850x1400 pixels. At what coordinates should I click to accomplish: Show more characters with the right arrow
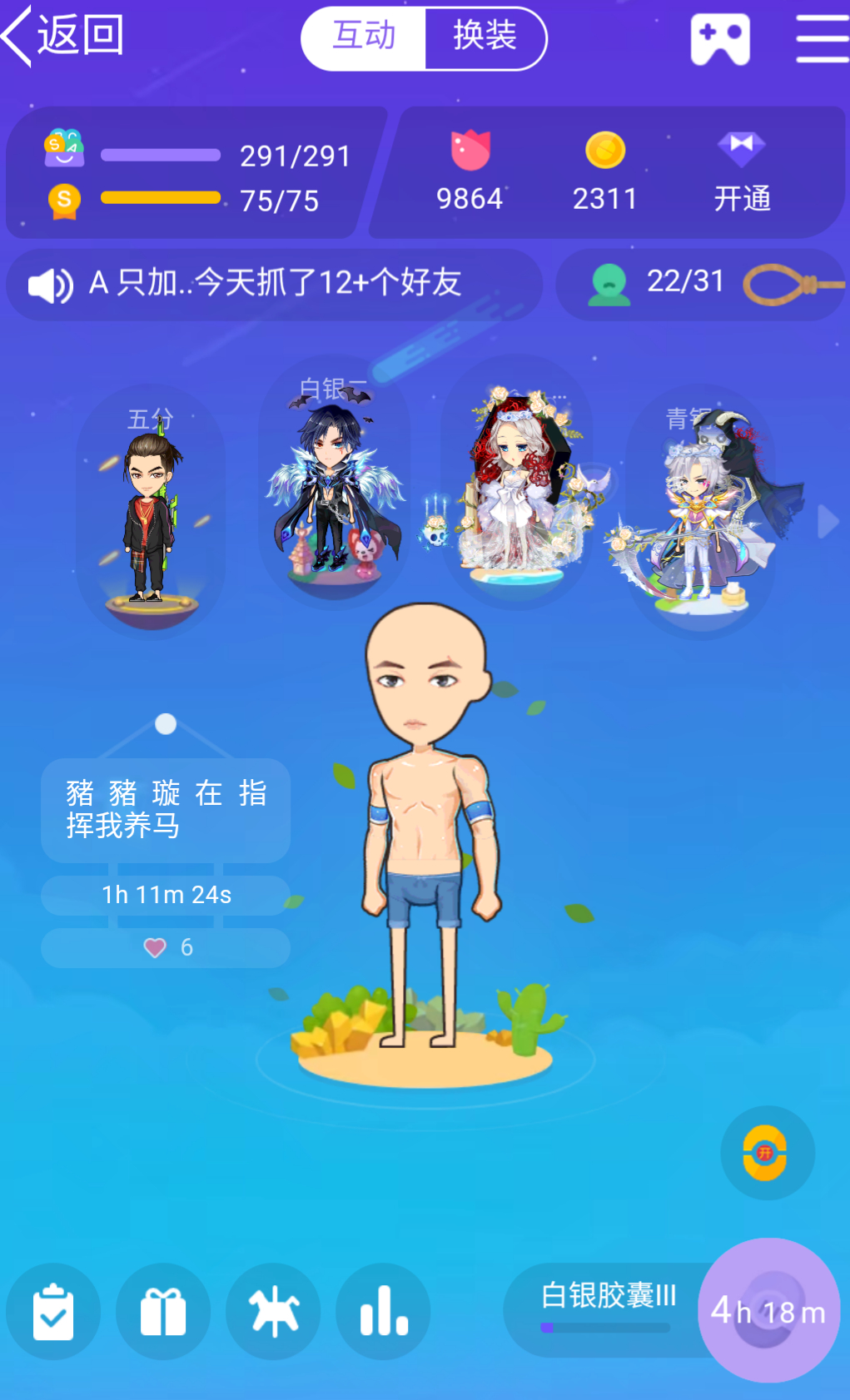point(828,522)
